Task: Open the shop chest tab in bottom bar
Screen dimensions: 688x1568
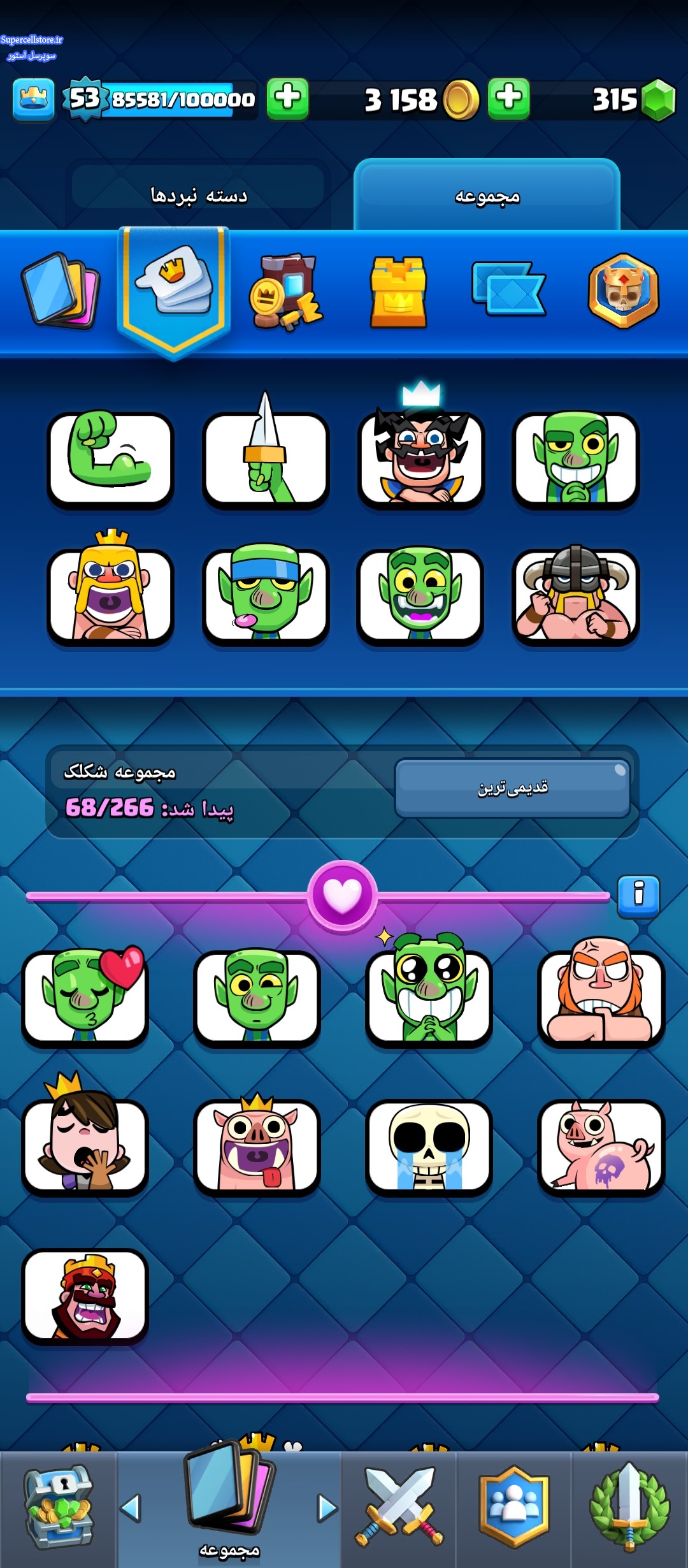Action: point(59,1507)
